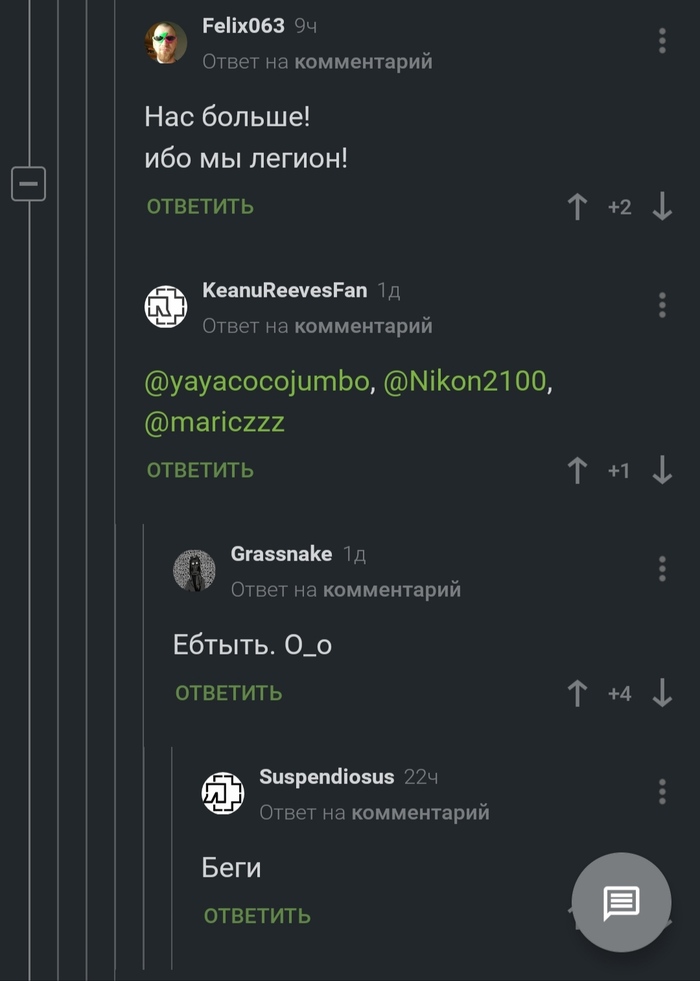This screenshot has width=700, height=981.
Task: Downvote Felix063's comment
Action: 662,207
